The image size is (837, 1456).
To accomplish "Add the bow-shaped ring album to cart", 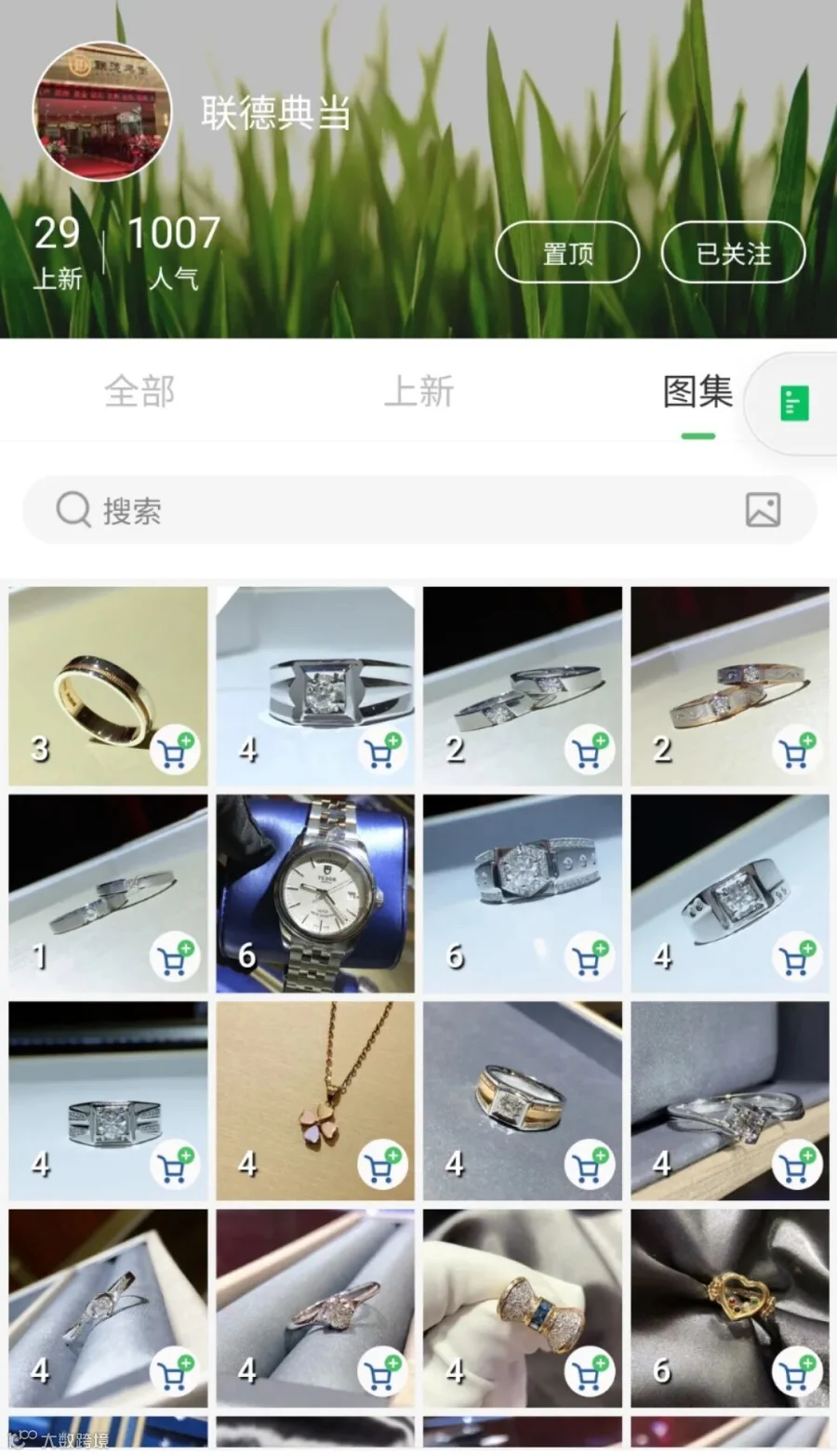I will (x=590, y=1374).
